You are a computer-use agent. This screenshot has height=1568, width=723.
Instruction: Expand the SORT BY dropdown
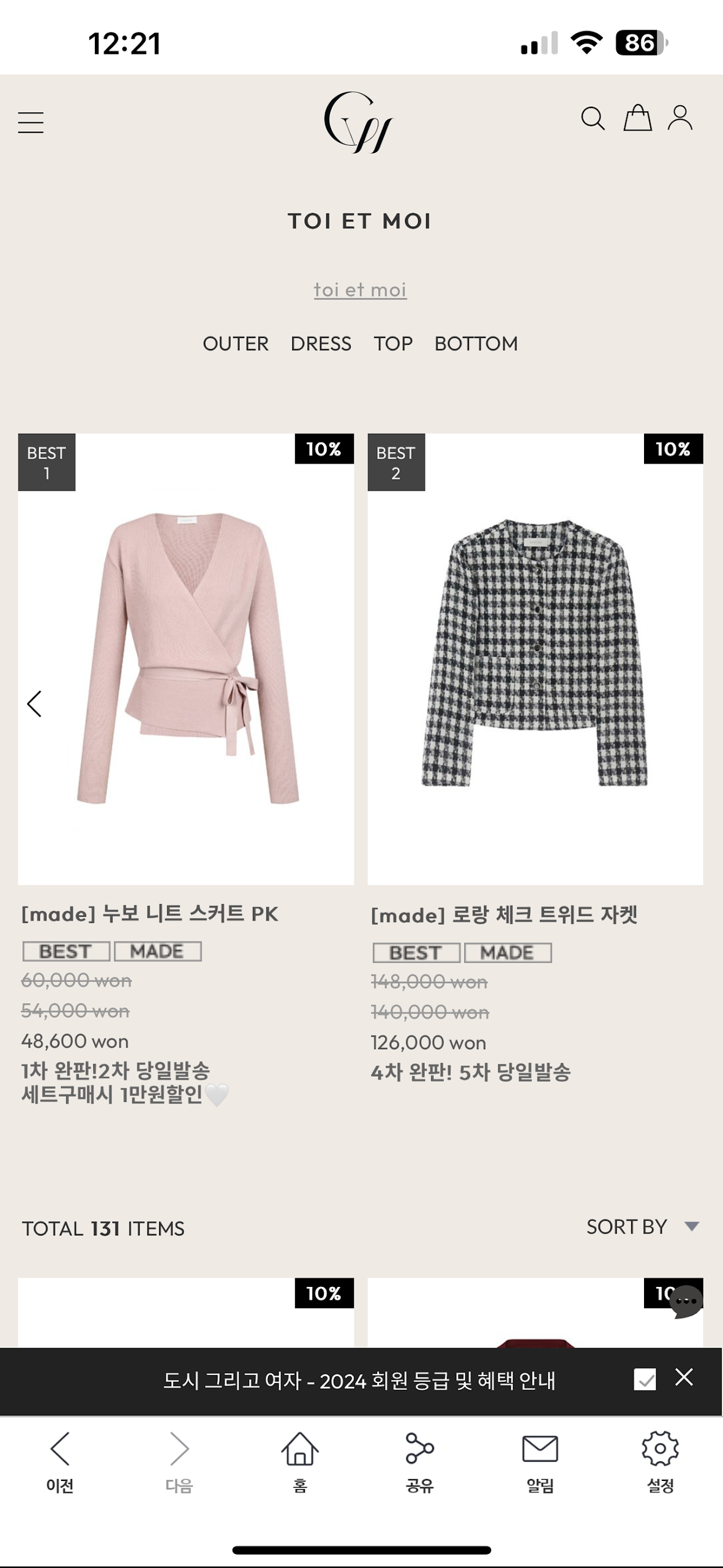642,1226
